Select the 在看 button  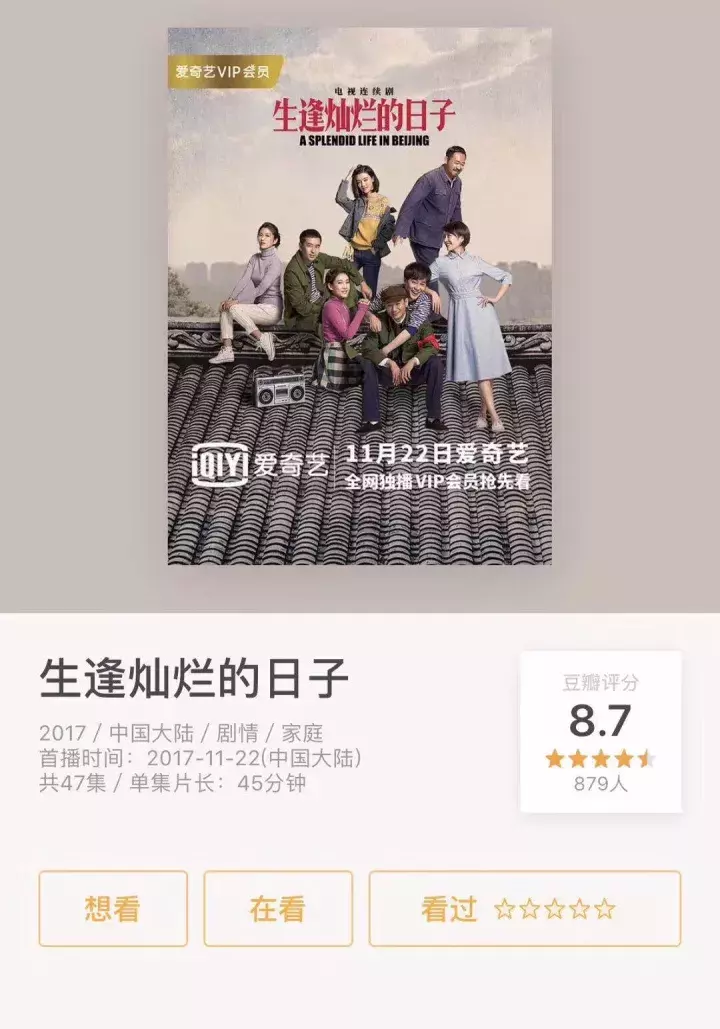tap(278, 908)
